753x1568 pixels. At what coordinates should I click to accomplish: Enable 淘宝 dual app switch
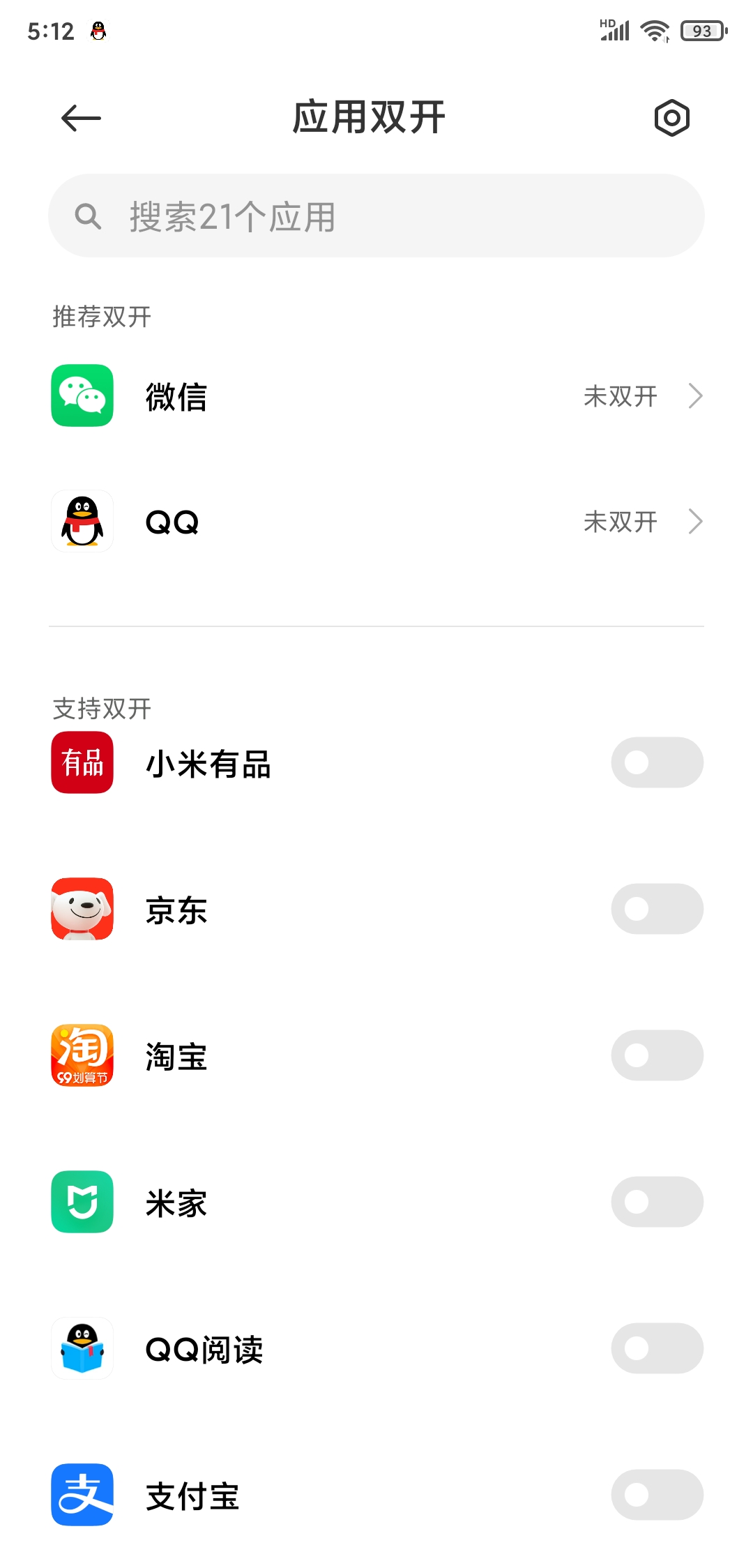pyautogui.click(x=656, y=1055)
